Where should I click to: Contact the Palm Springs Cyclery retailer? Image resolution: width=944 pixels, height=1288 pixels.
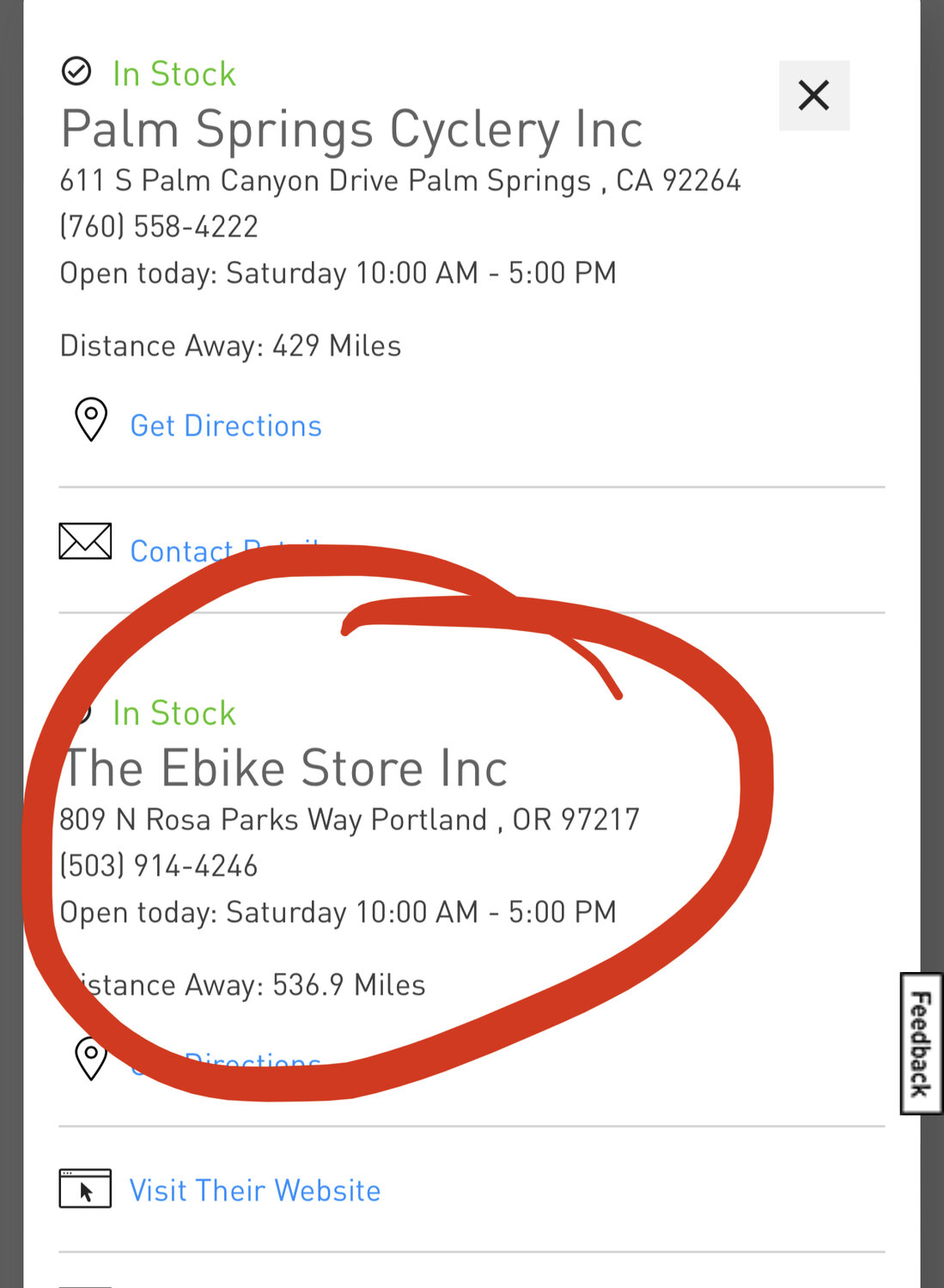[180, 550]
